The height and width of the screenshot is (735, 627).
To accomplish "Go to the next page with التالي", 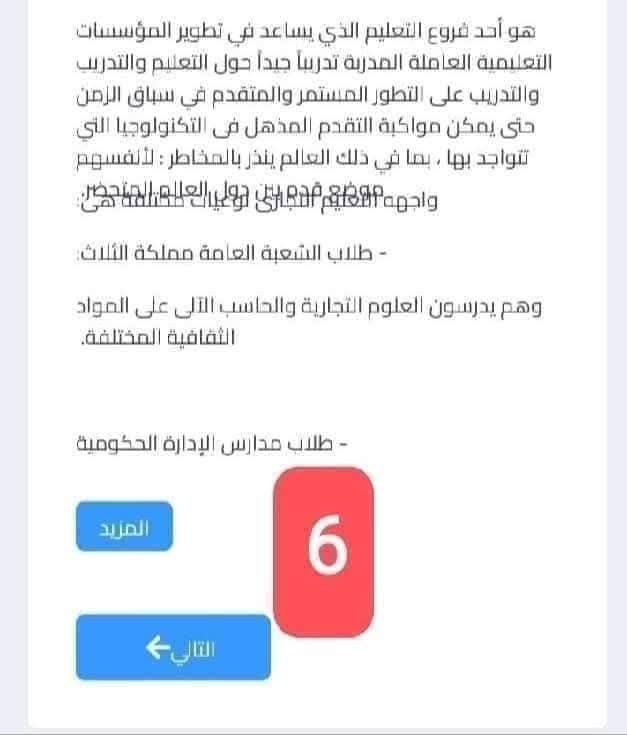I will pyautogui.click(x=173, y=648).
